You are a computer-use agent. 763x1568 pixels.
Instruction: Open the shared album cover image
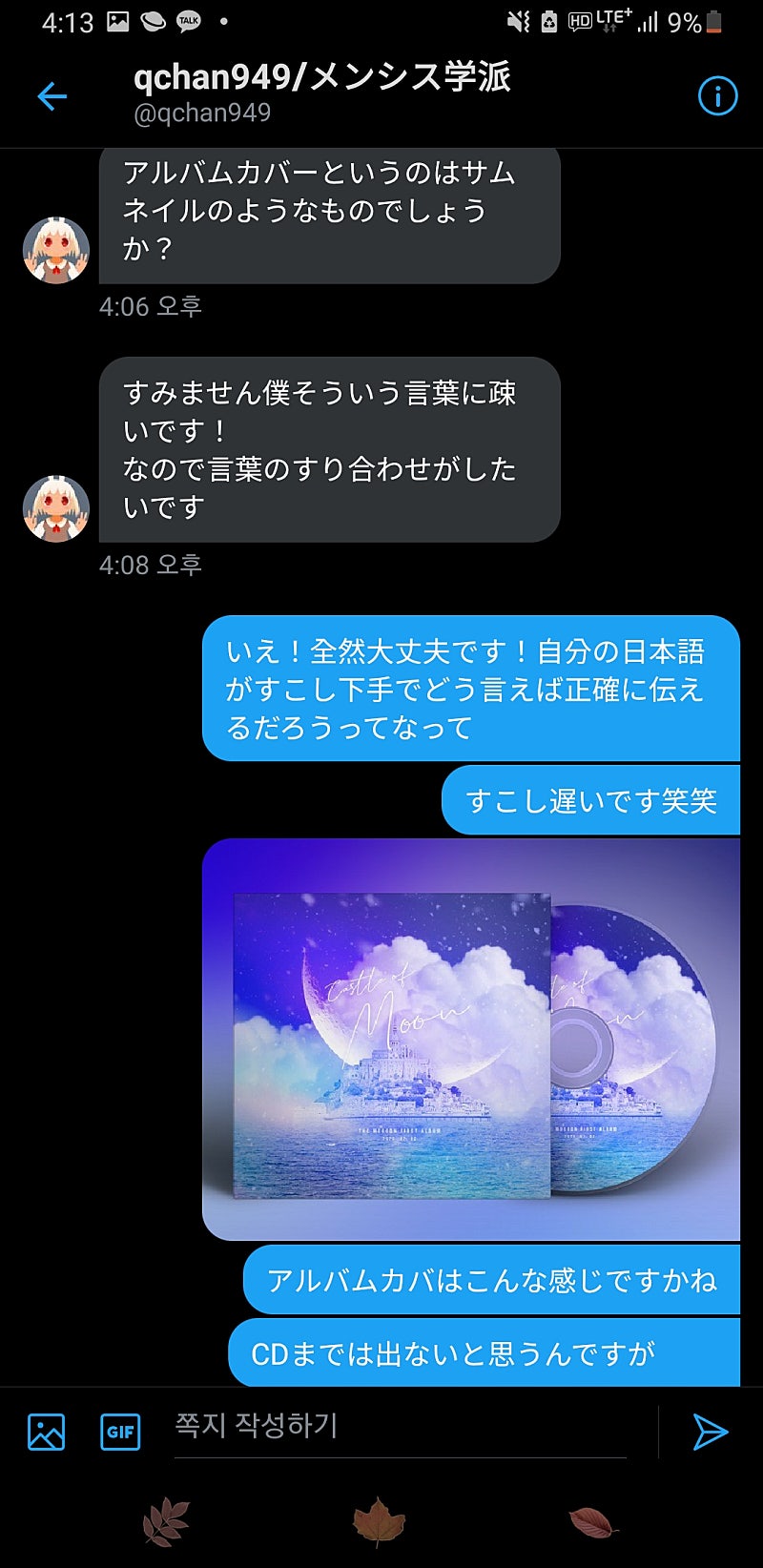click(471, 1040)
